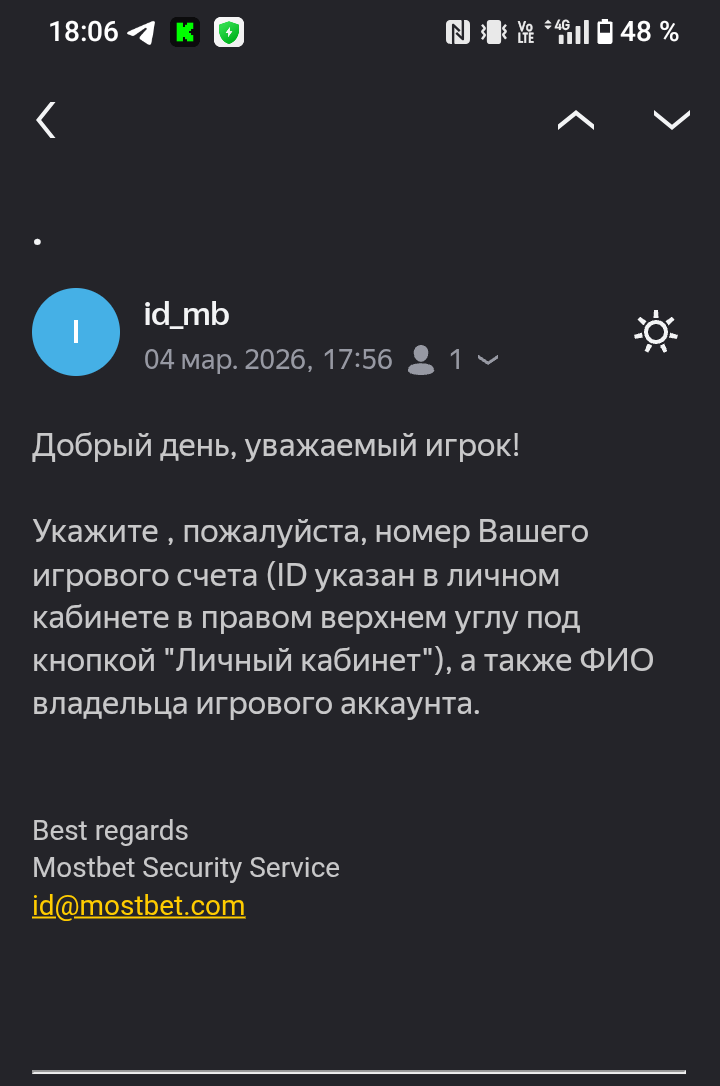The image size is (720, 1086).
Task: Open the previous email with the up arrow
Action: pos(575,121)
